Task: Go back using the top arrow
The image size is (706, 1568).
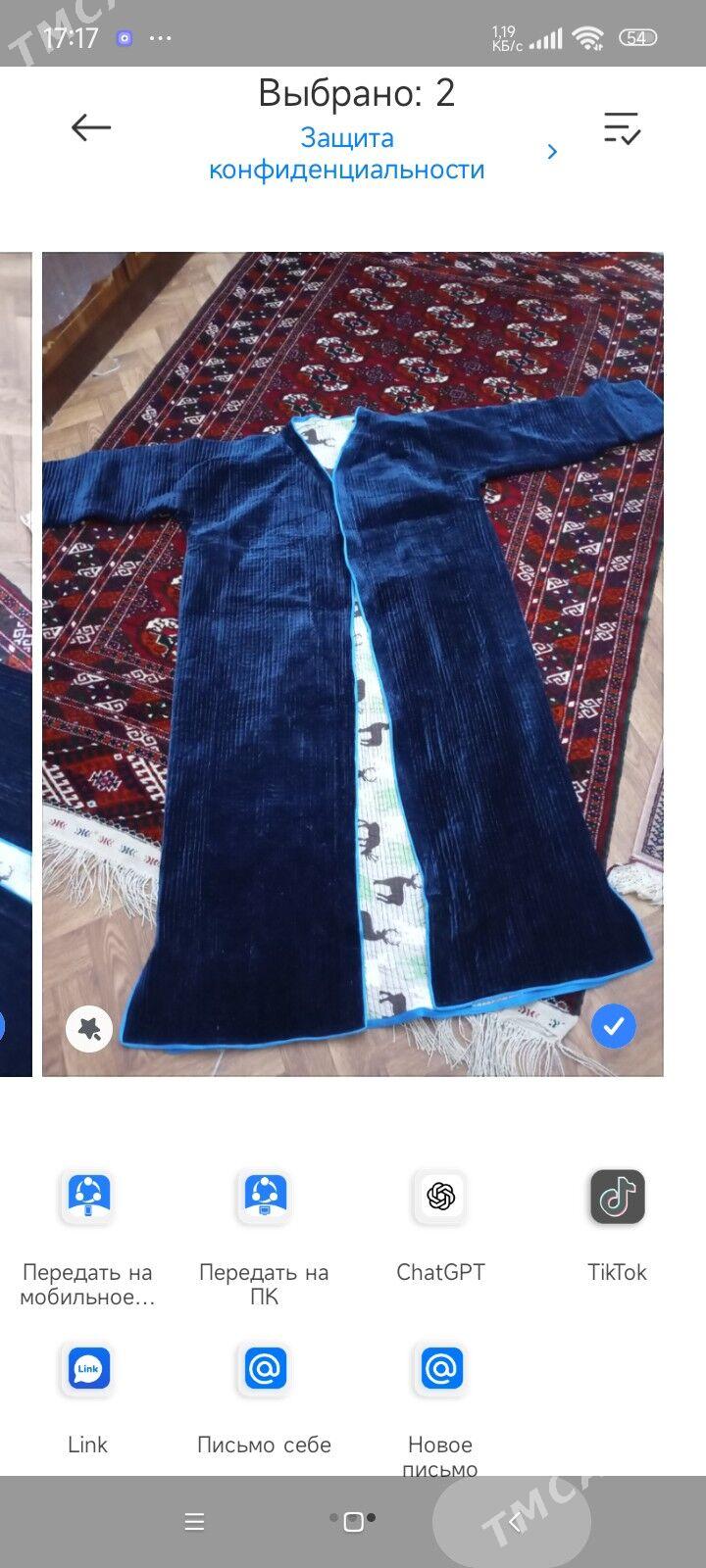Action: coord(90,127)
